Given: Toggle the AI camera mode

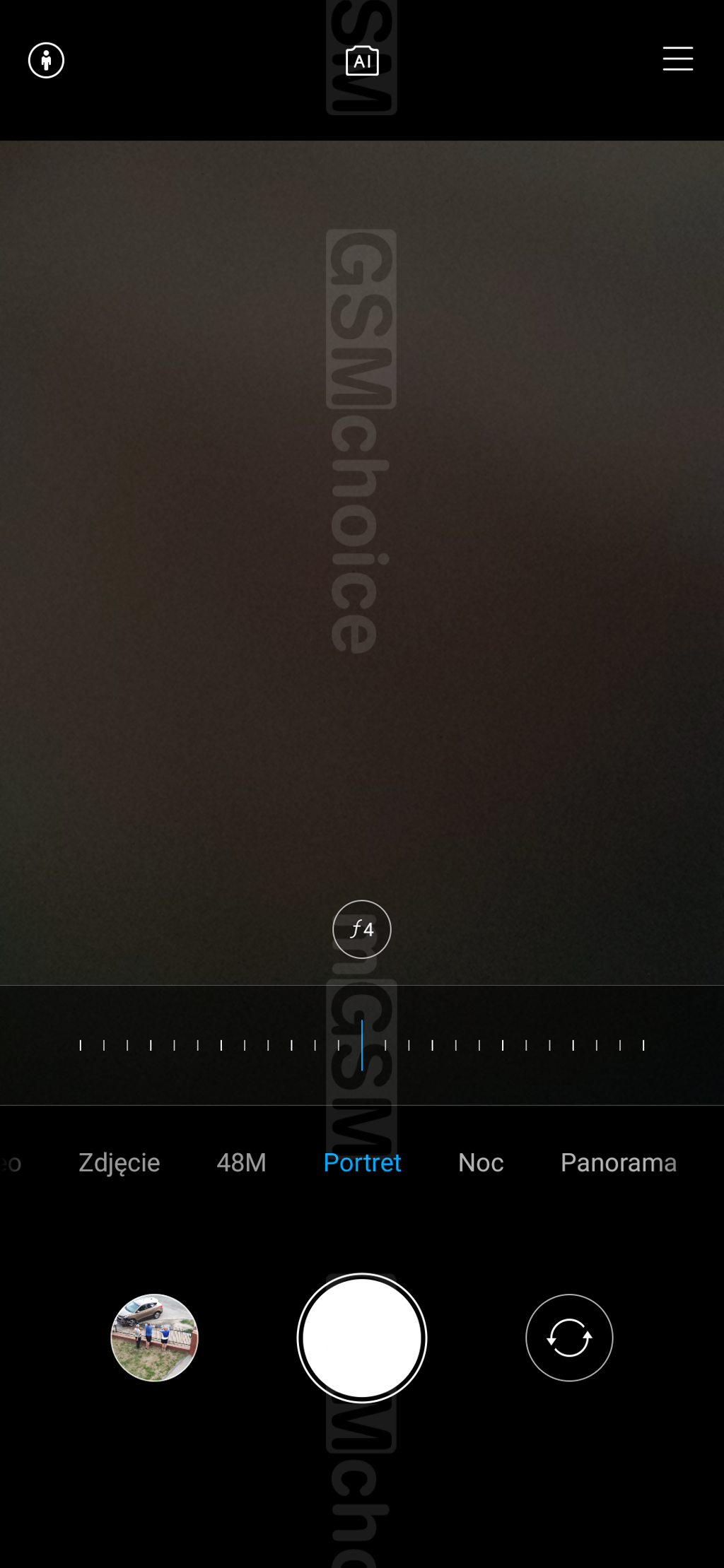Looking at the screenshot, I should tap(362, 61).
